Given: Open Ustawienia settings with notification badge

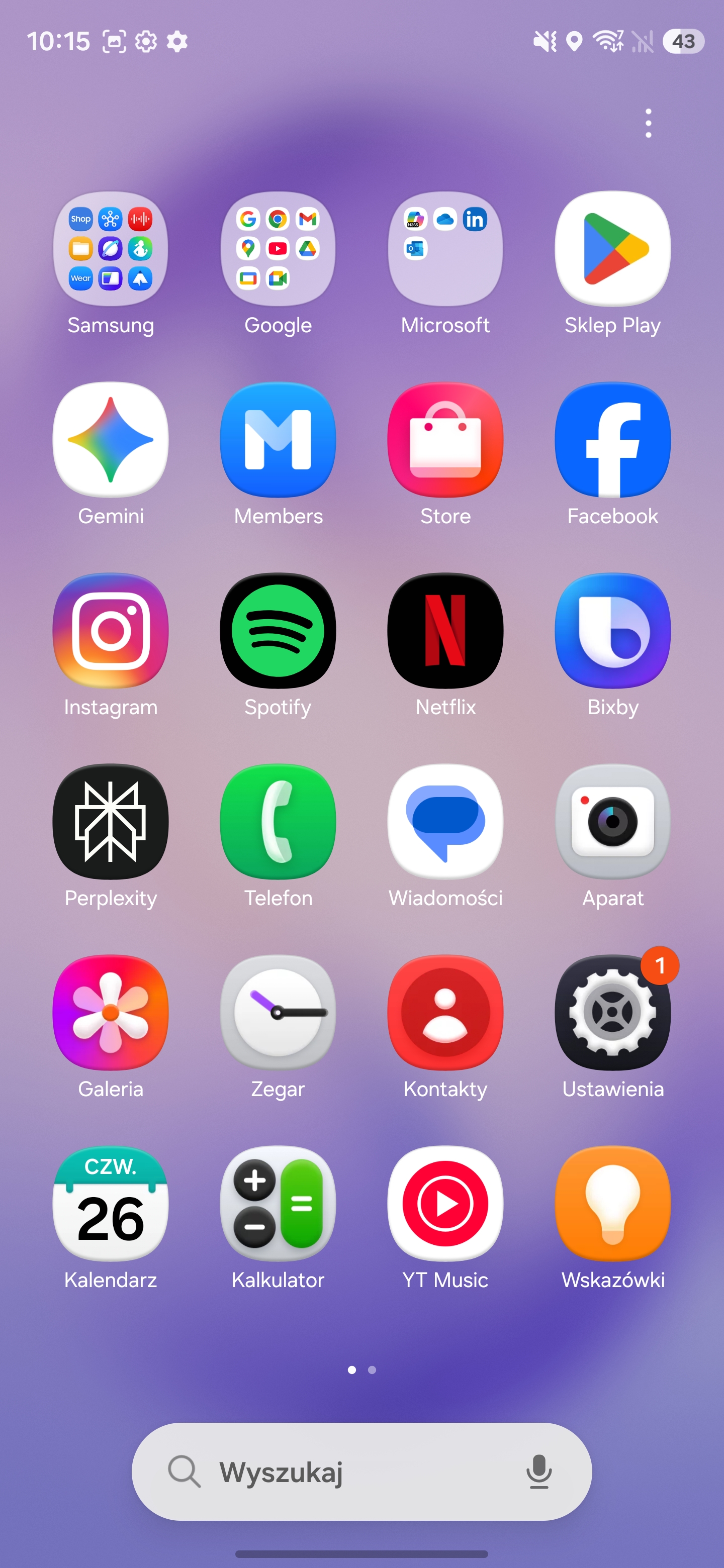Looking at the screenshot, I should 612,1013.
